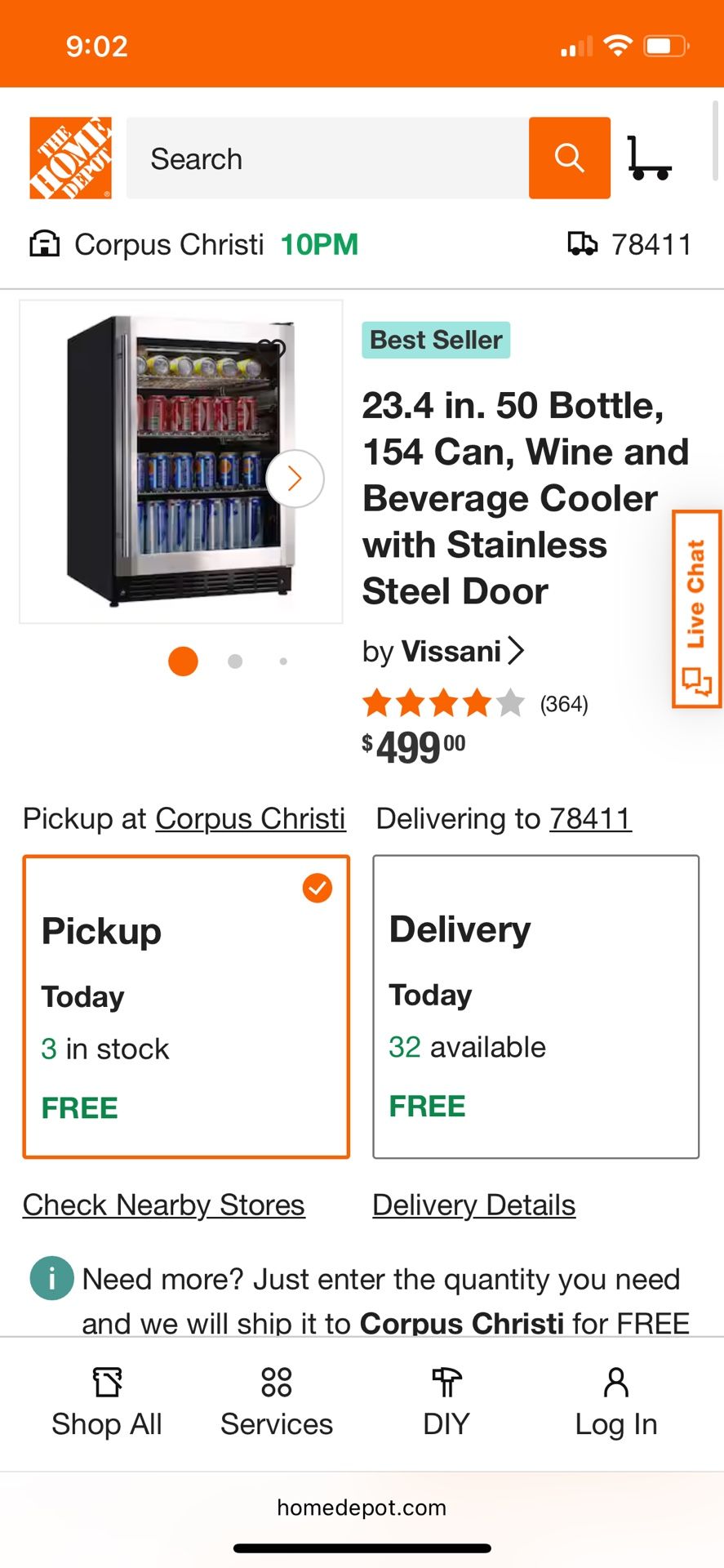Click the Check Nearby Stores link
Image resolution: width=724 pixels, height=1568 pixels.
click(163, 1204)
